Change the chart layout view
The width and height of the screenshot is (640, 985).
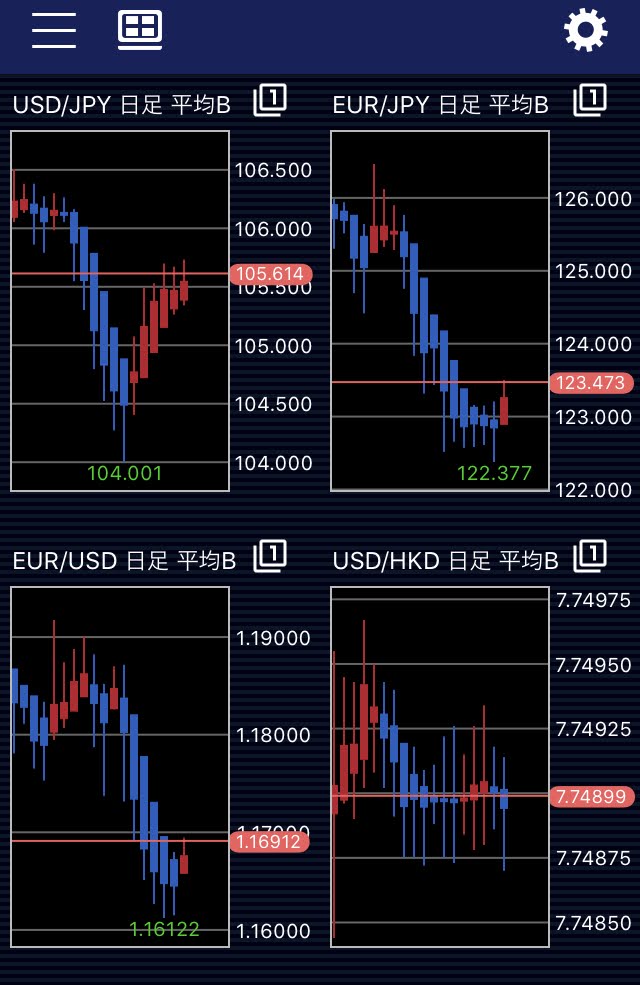tap(140, 31)
